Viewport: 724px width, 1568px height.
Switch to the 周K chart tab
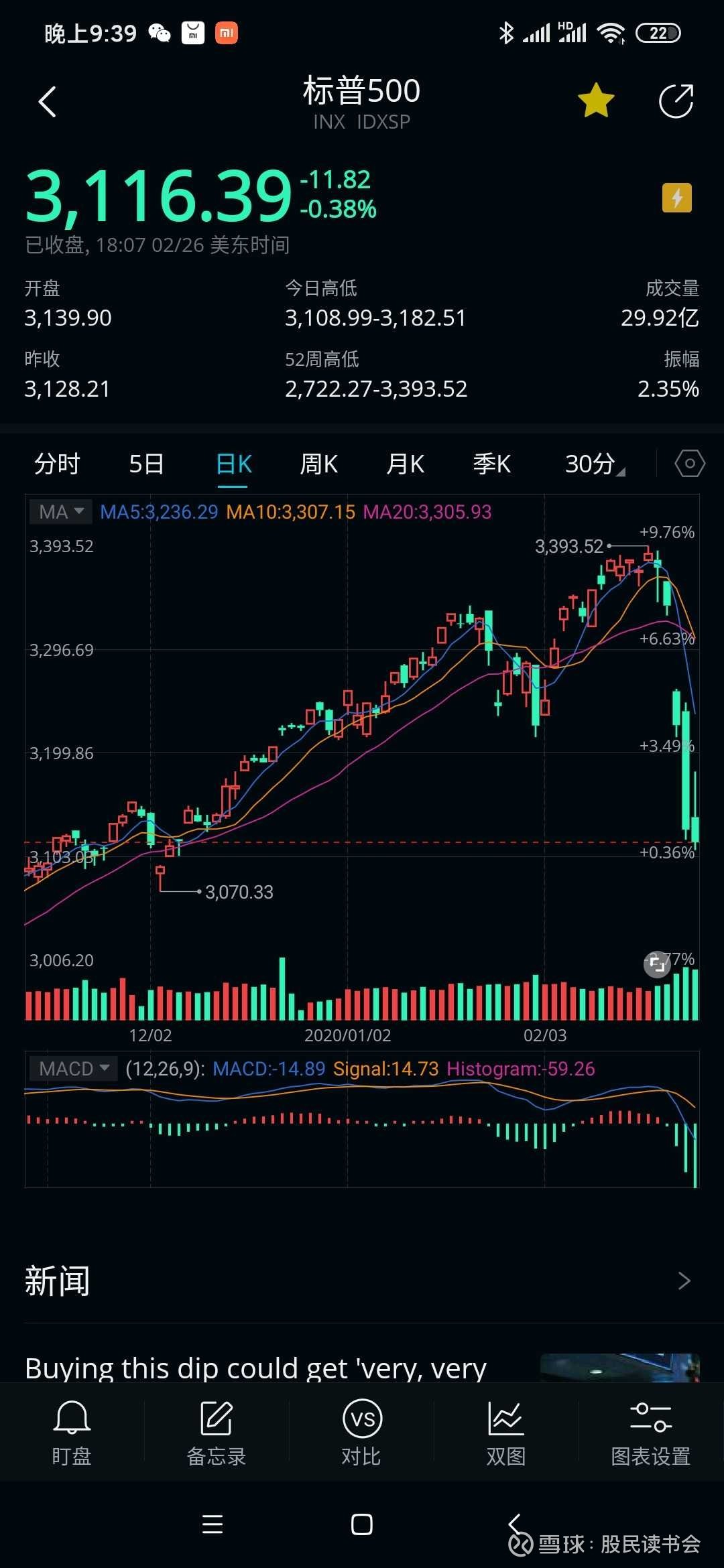click(319, 464)
